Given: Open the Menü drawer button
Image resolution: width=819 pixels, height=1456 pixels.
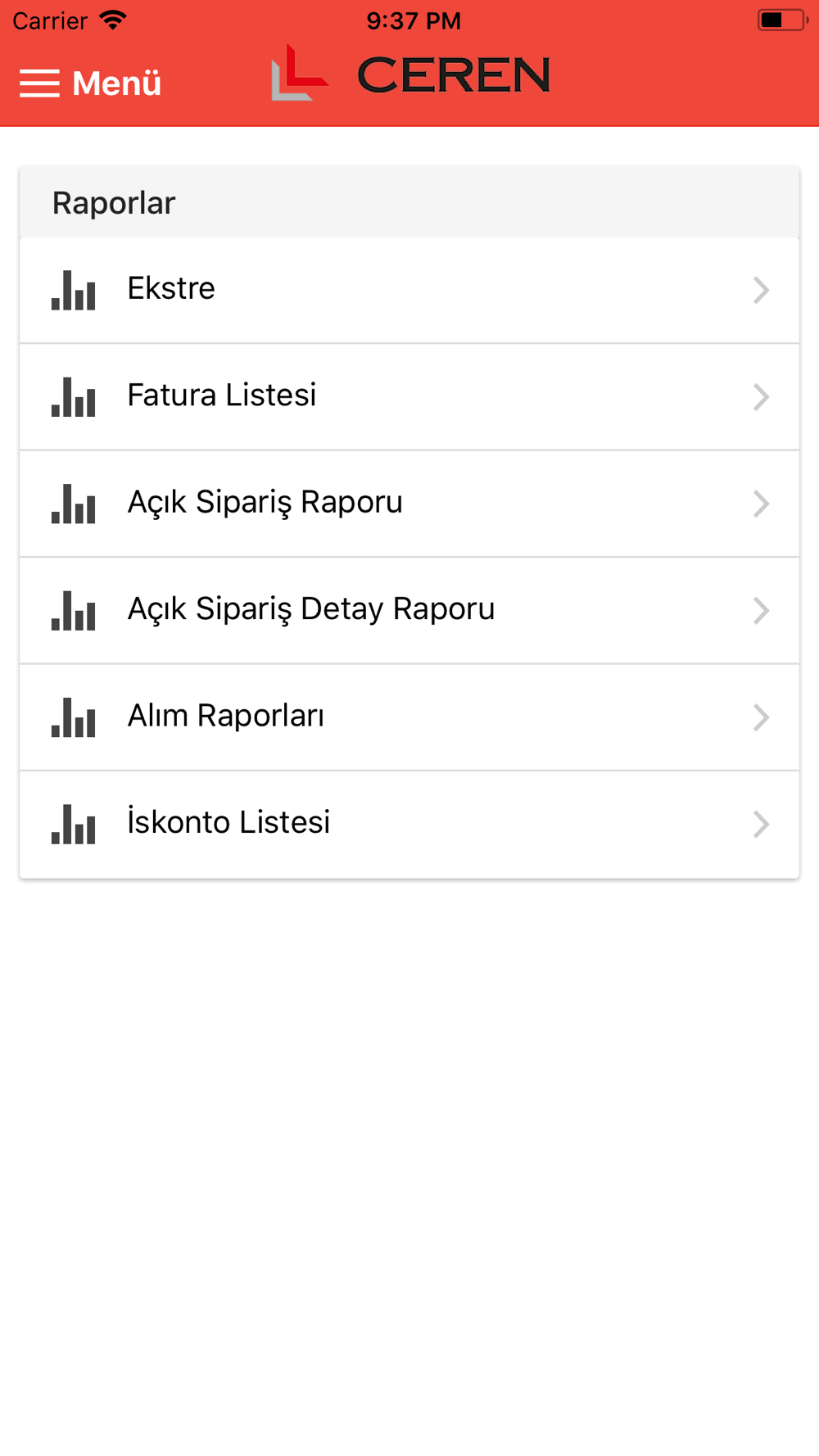Looking at the screenshot, I should tap(90, 83).
